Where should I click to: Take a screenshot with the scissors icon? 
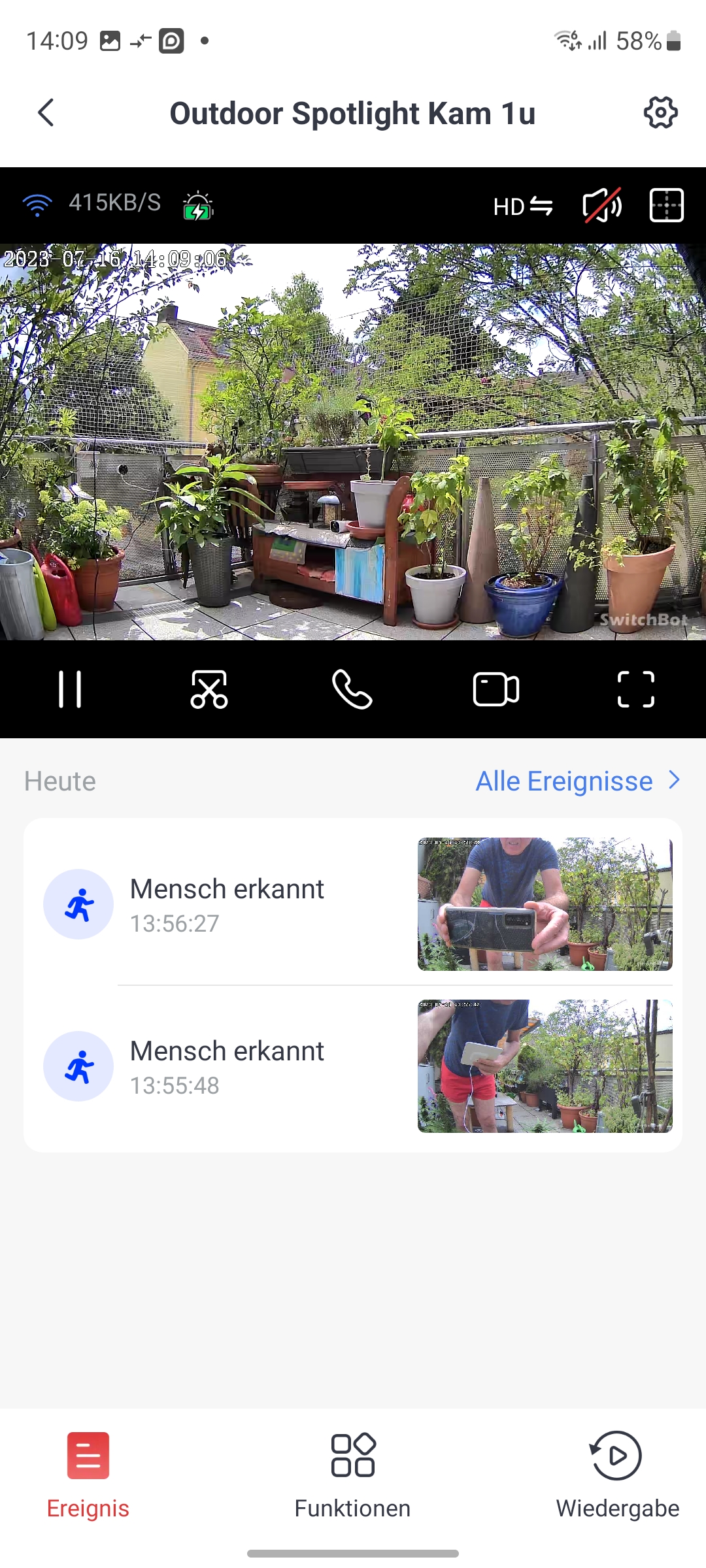(x=209, y=689)
